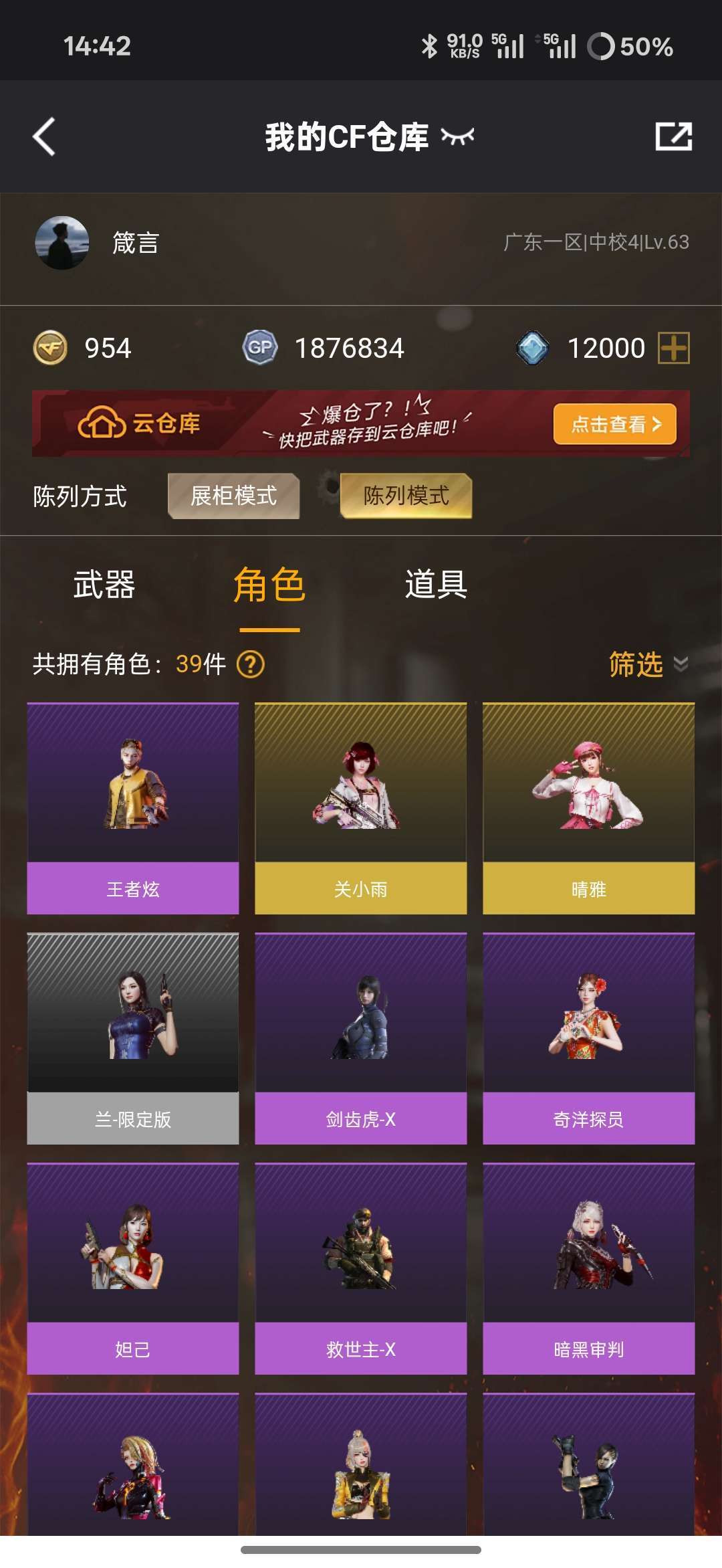Switch to the 武器 tab
The height and width of the screenshot is (1568, 722).
[104, 585]
